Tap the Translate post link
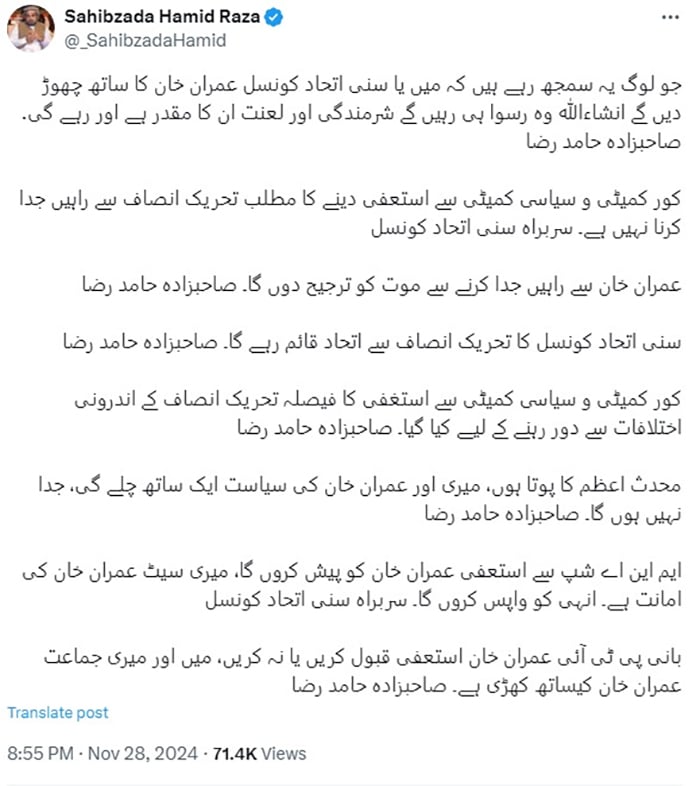The image size is (700, 786). coord(58,713)
